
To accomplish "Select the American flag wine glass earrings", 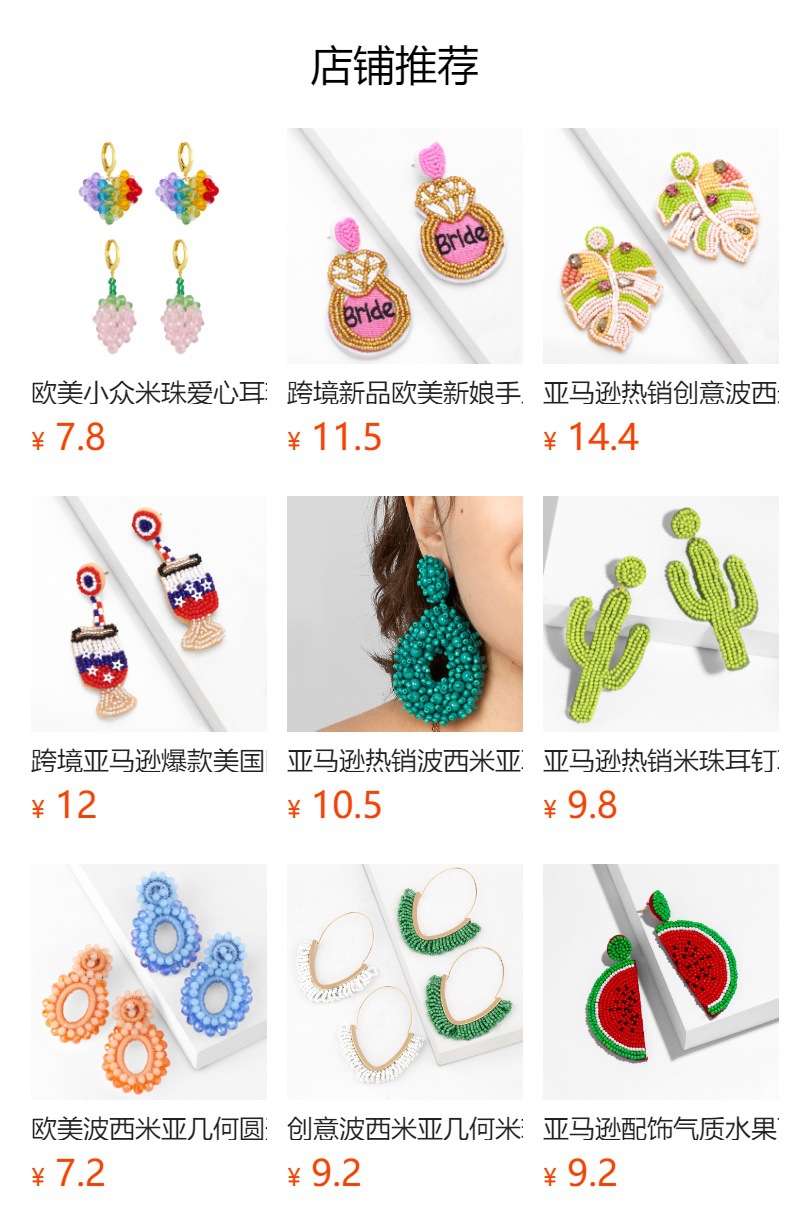I will pyautogui.click(x=149, y=614).
